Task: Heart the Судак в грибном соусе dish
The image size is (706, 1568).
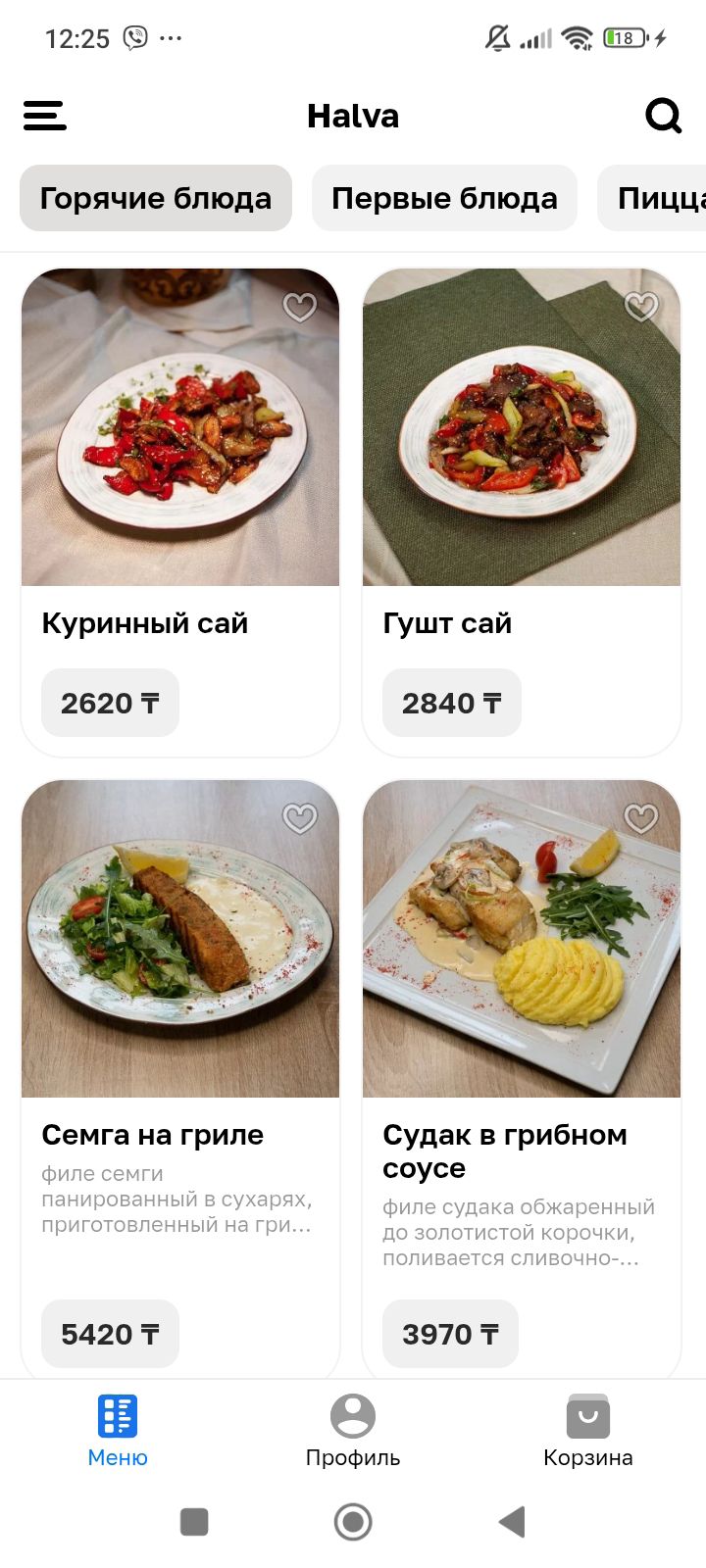Action: pos(640,818)
